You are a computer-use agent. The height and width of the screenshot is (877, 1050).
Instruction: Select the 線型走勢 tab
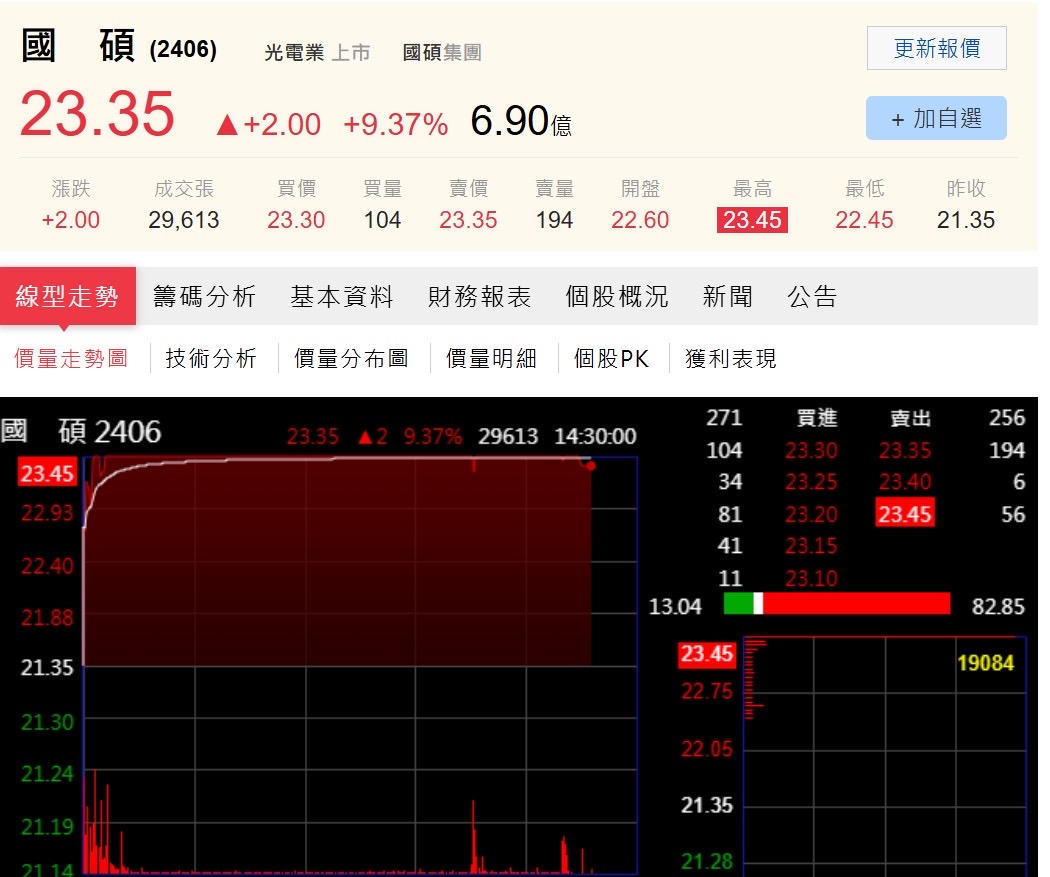68,297
